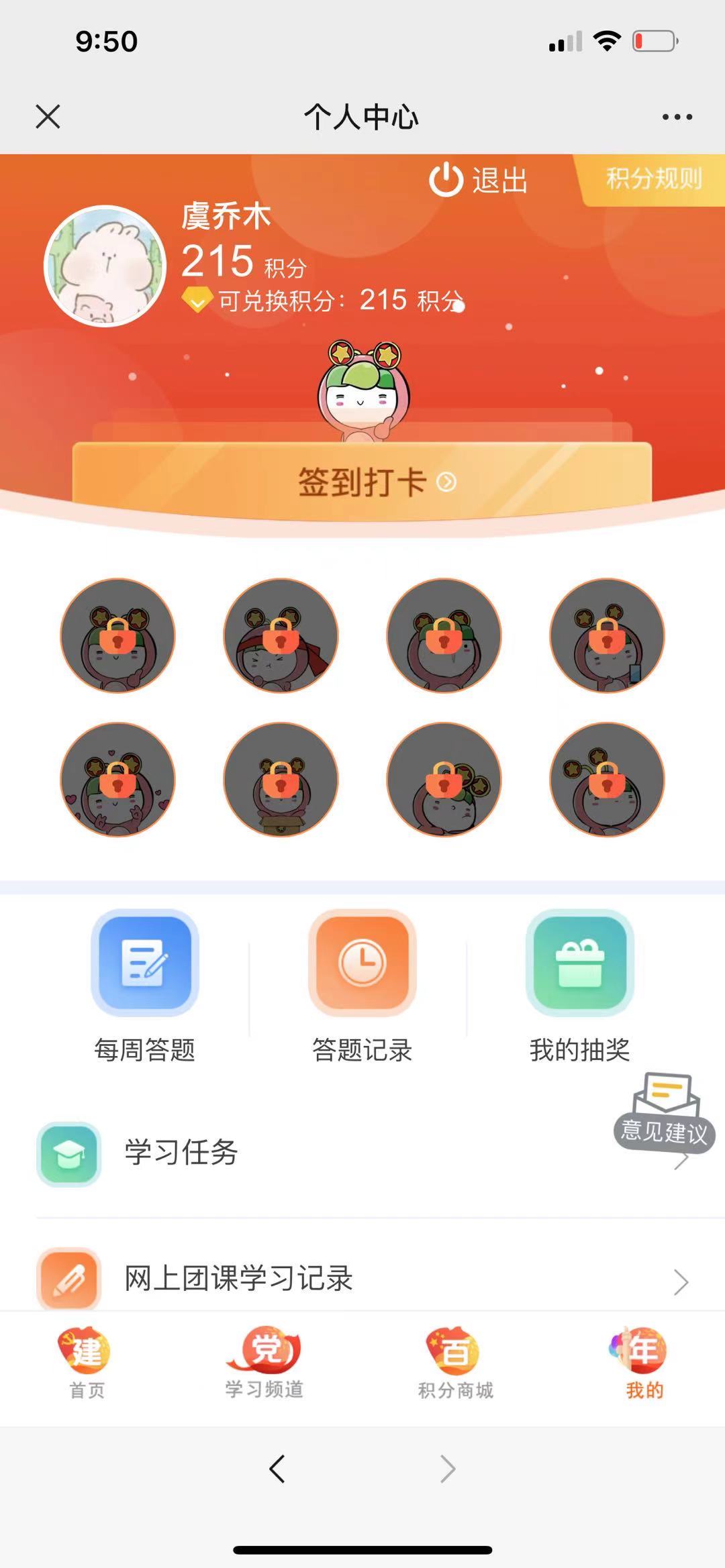
Task: Open 答题记录 quiz history
Action: coord(362,986)
